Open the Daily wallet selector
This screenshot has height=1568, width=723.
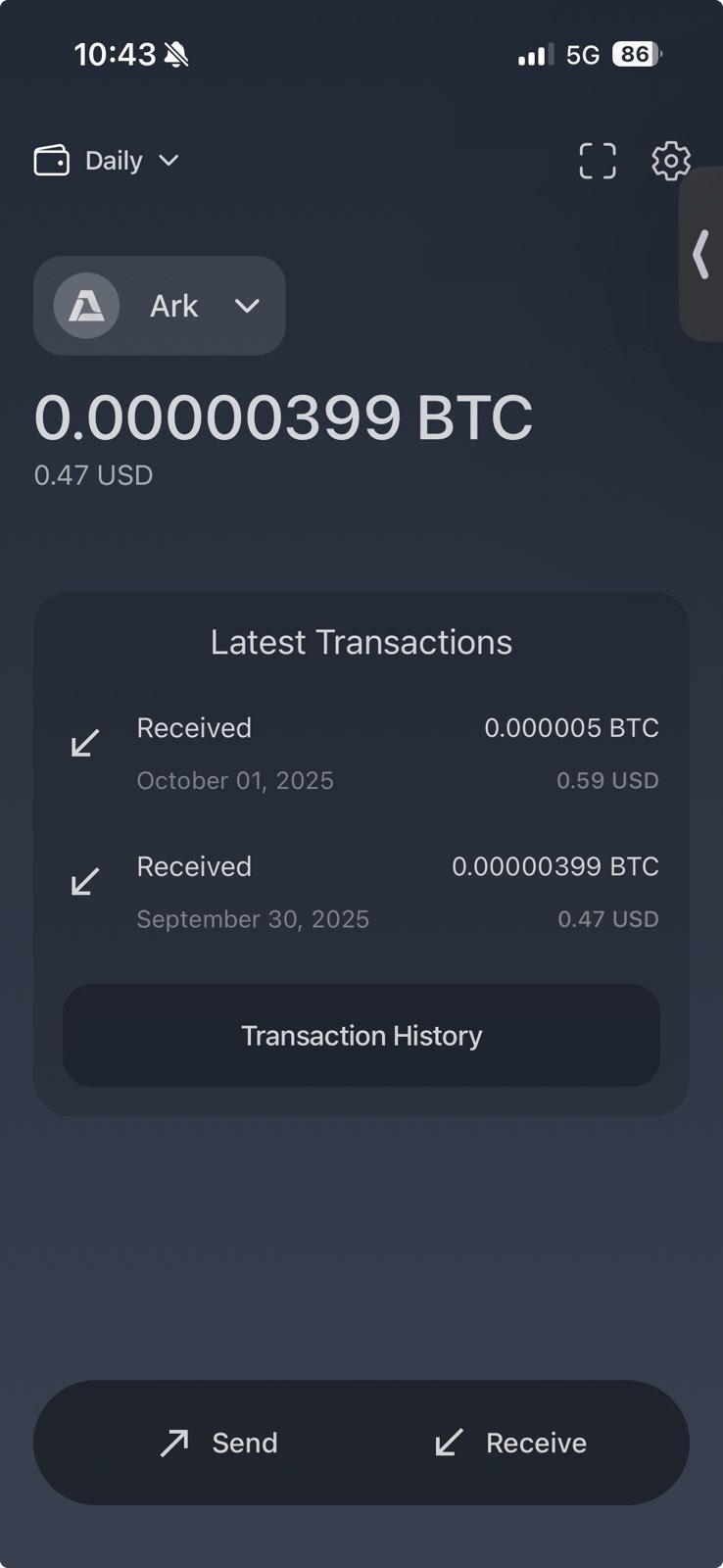pos(108,161)
